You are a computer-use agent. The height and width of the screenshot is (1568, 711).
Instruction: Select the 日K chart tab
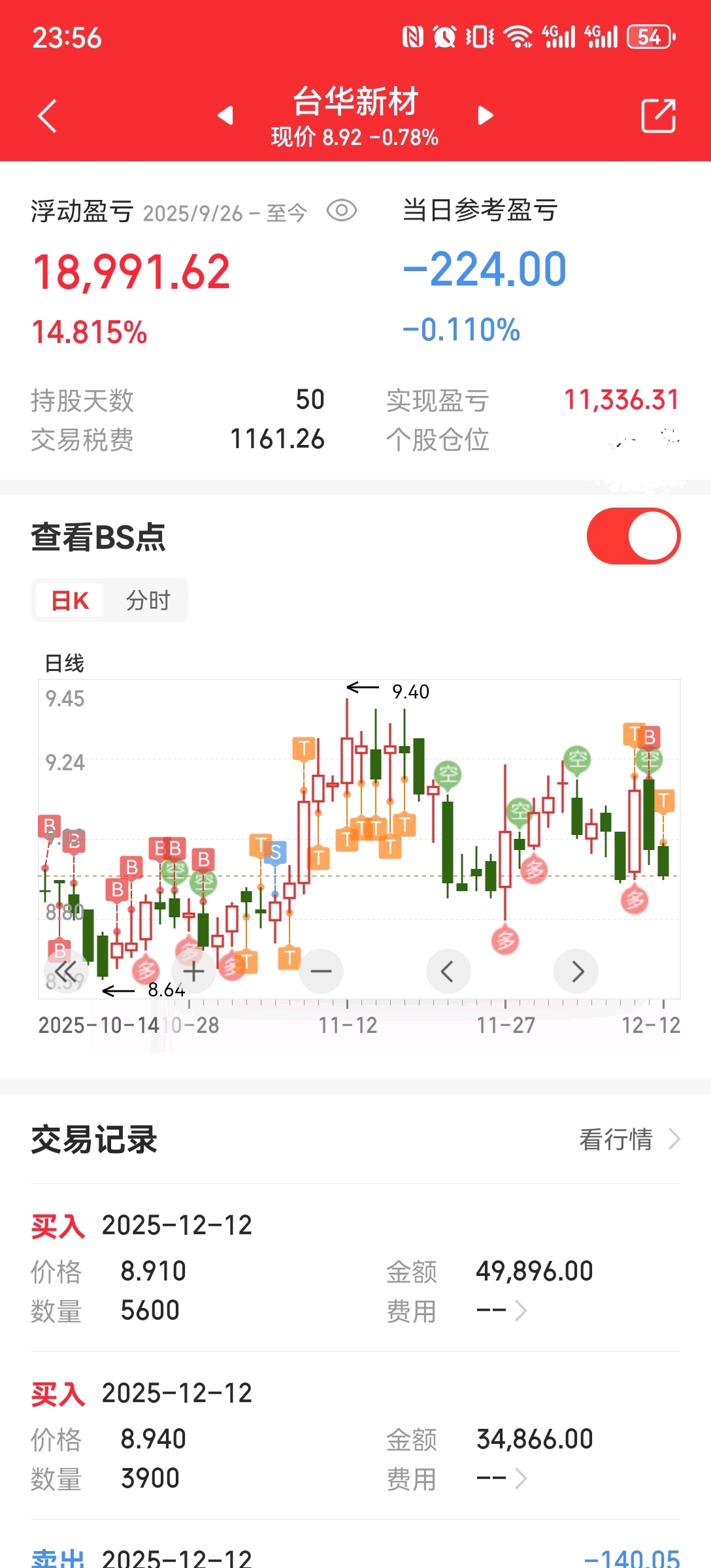[70, 600]
